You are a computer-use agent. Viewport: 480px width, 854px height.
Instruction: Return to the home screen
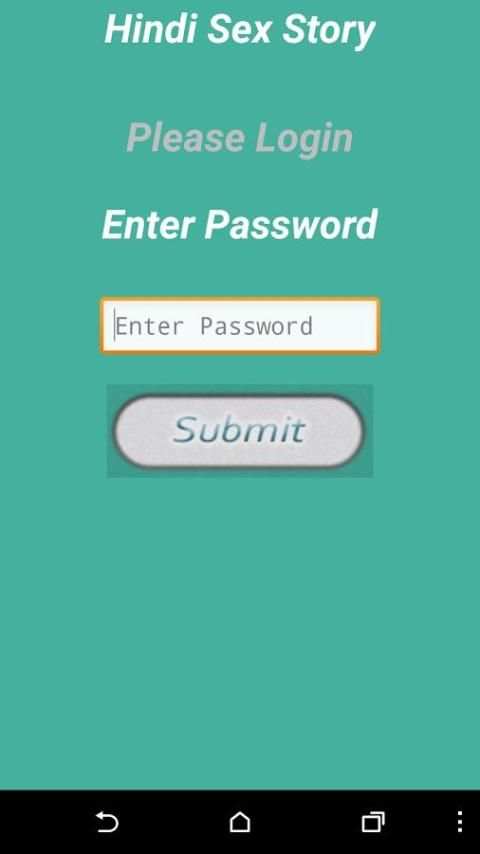click(x=240, y=822)
